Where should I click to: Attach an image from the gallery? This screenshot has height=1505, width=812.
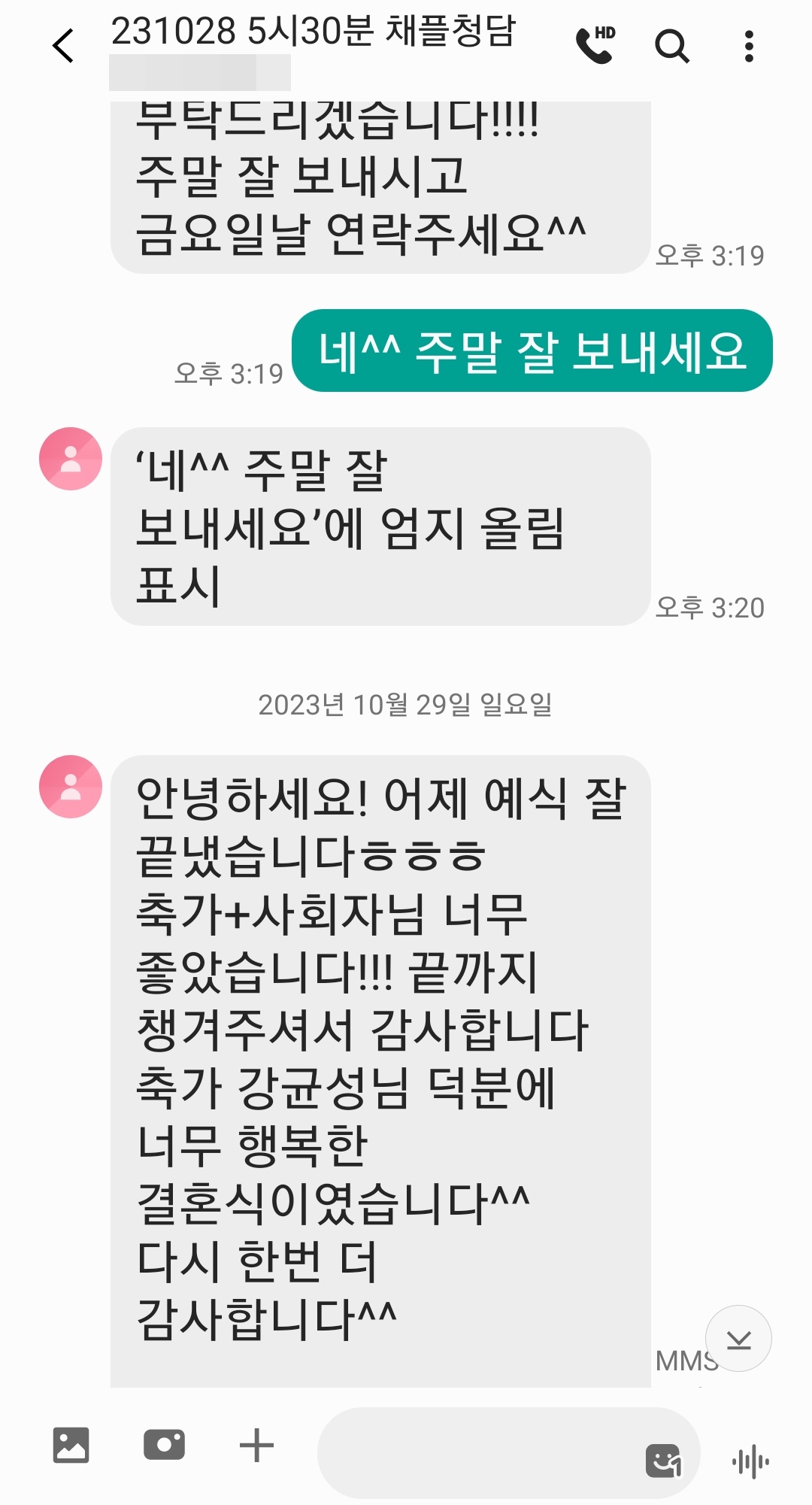click(x=71, y=1445)
